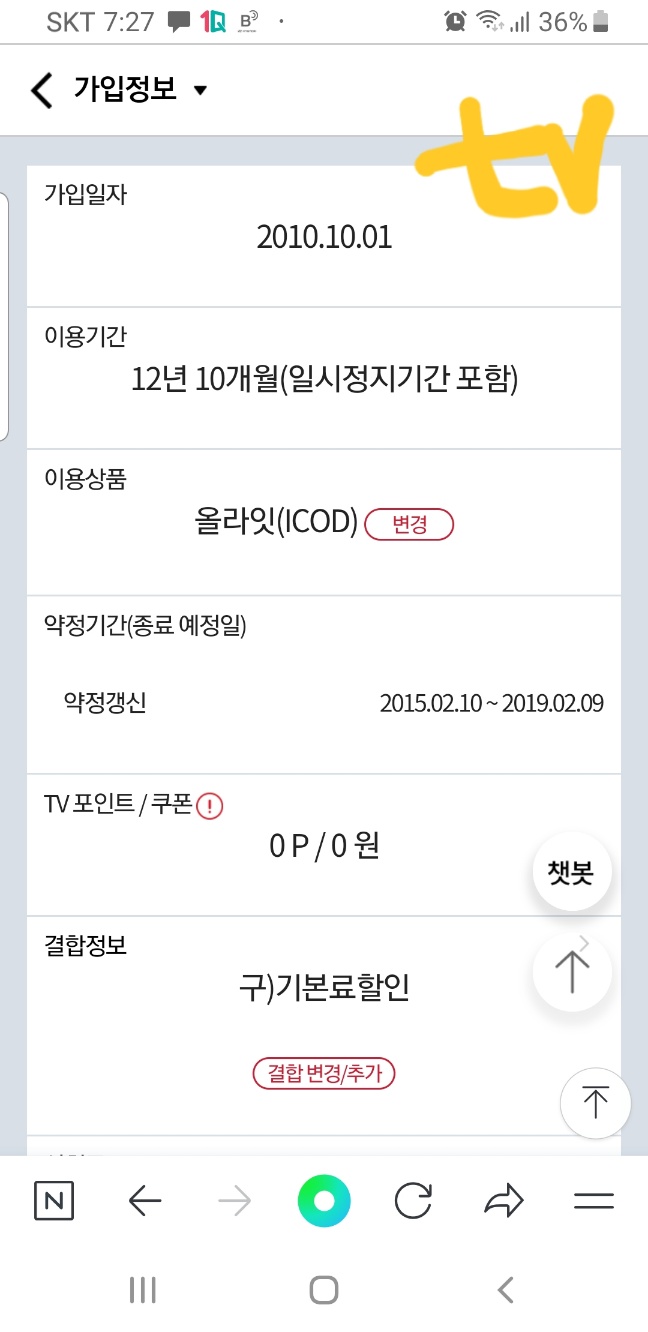648x1332 pixels.
Task: Open the TV 포인트/쿠폰 info icon
Action: pos(210,806)
